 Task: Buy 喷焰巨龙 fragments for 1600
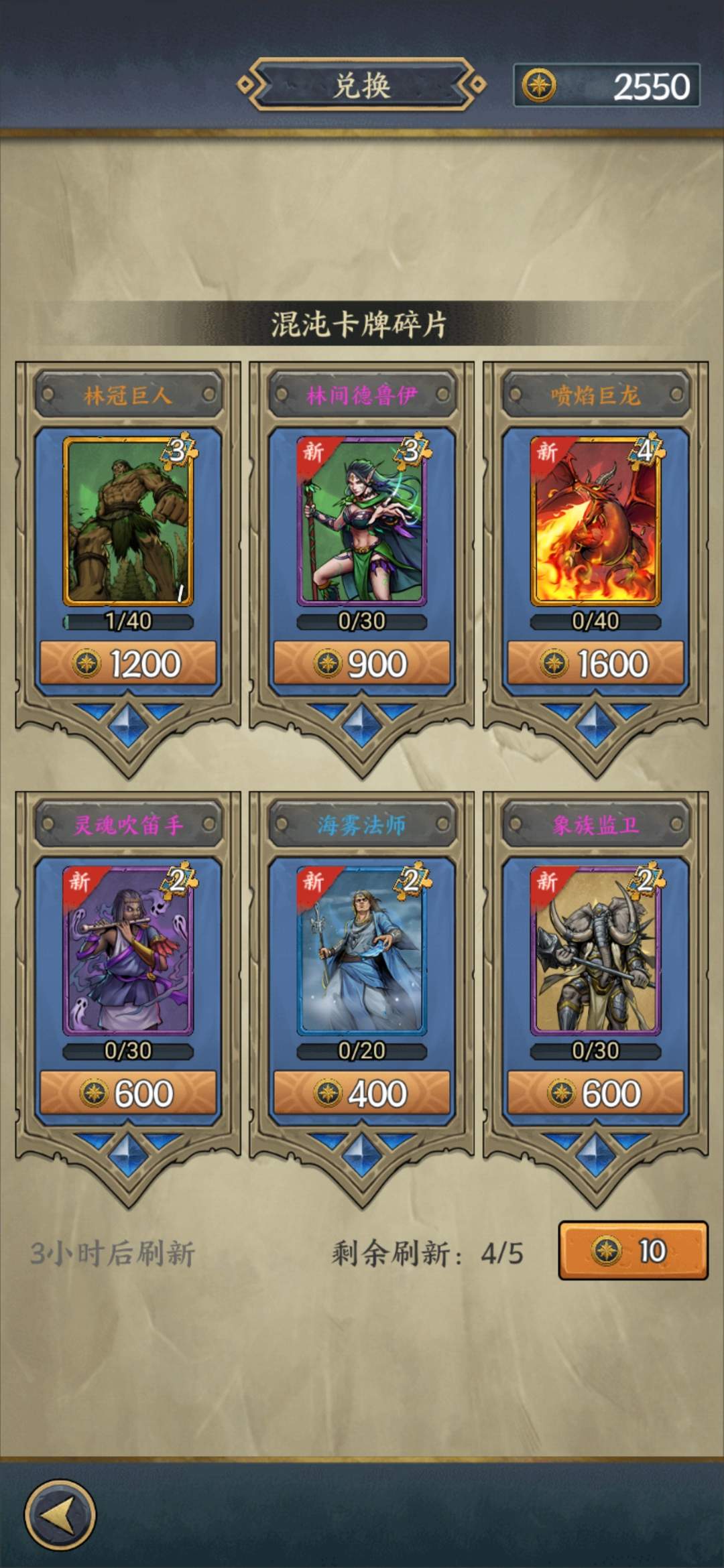pyautogui.click(x=595, y=663)
